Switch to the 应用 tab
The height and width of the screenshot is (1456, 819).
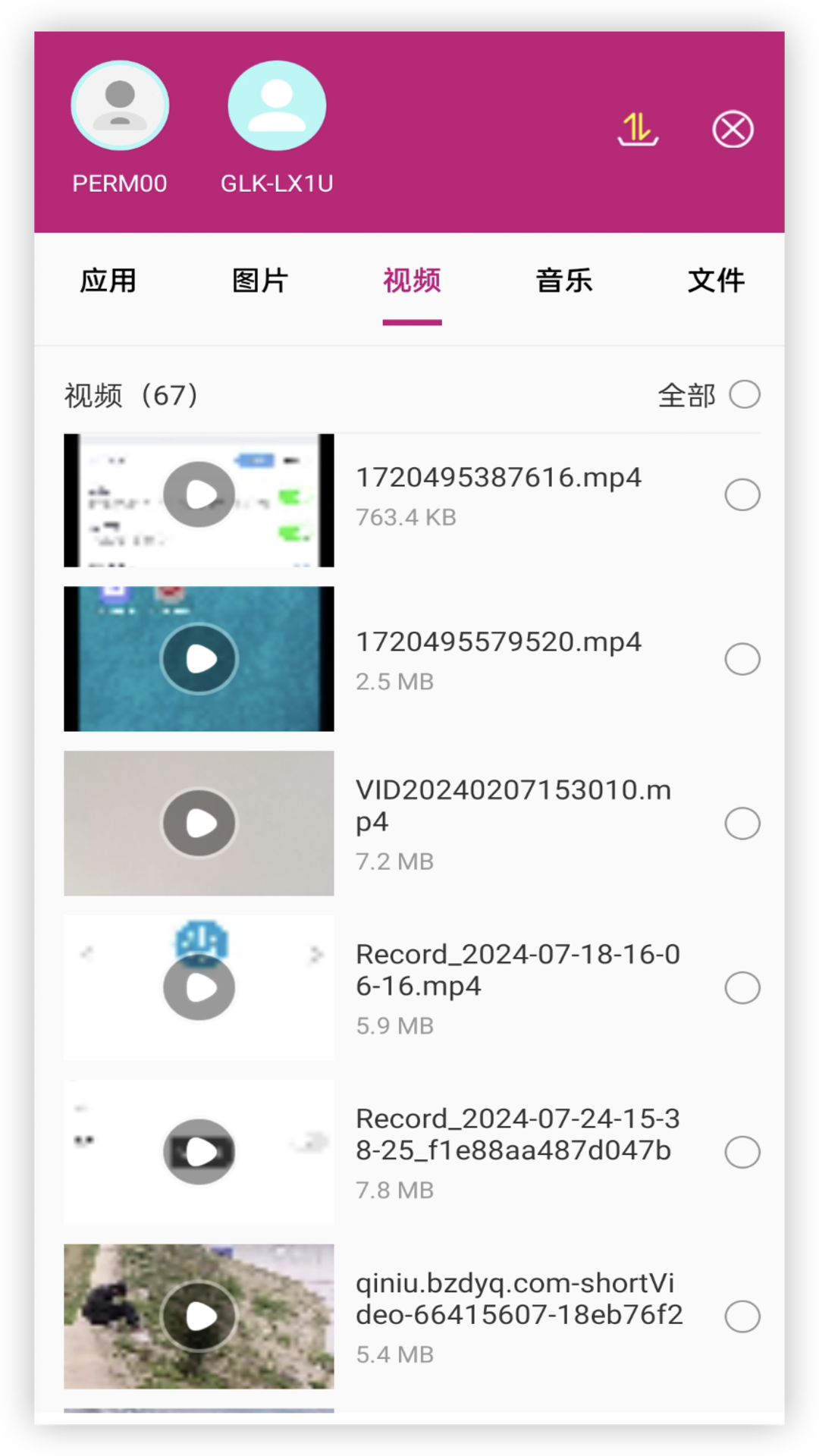click(108, 281)
